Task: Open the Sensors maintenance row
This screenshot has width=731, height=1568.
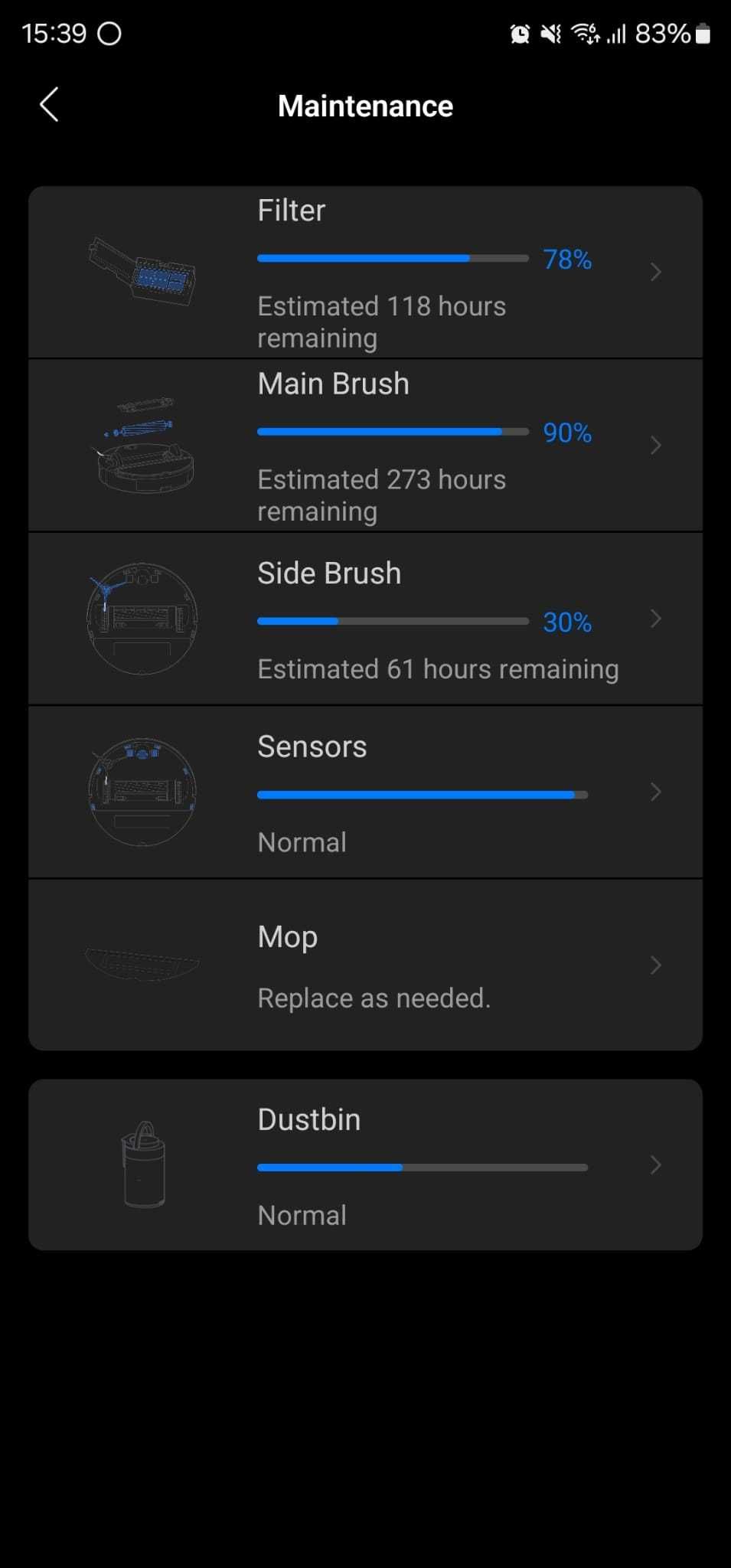Action: point(365,792)
